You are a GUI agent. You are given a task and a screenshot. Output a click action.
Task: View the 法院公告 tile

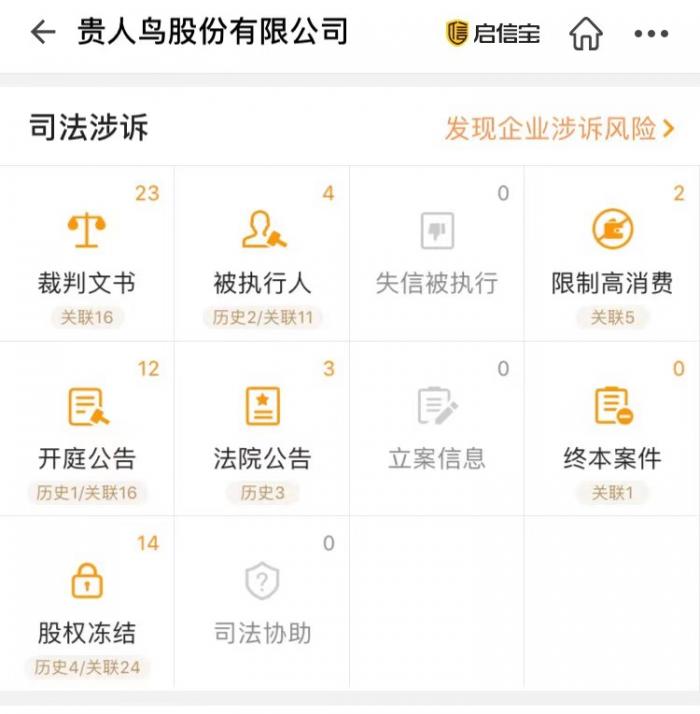[262, 429]
